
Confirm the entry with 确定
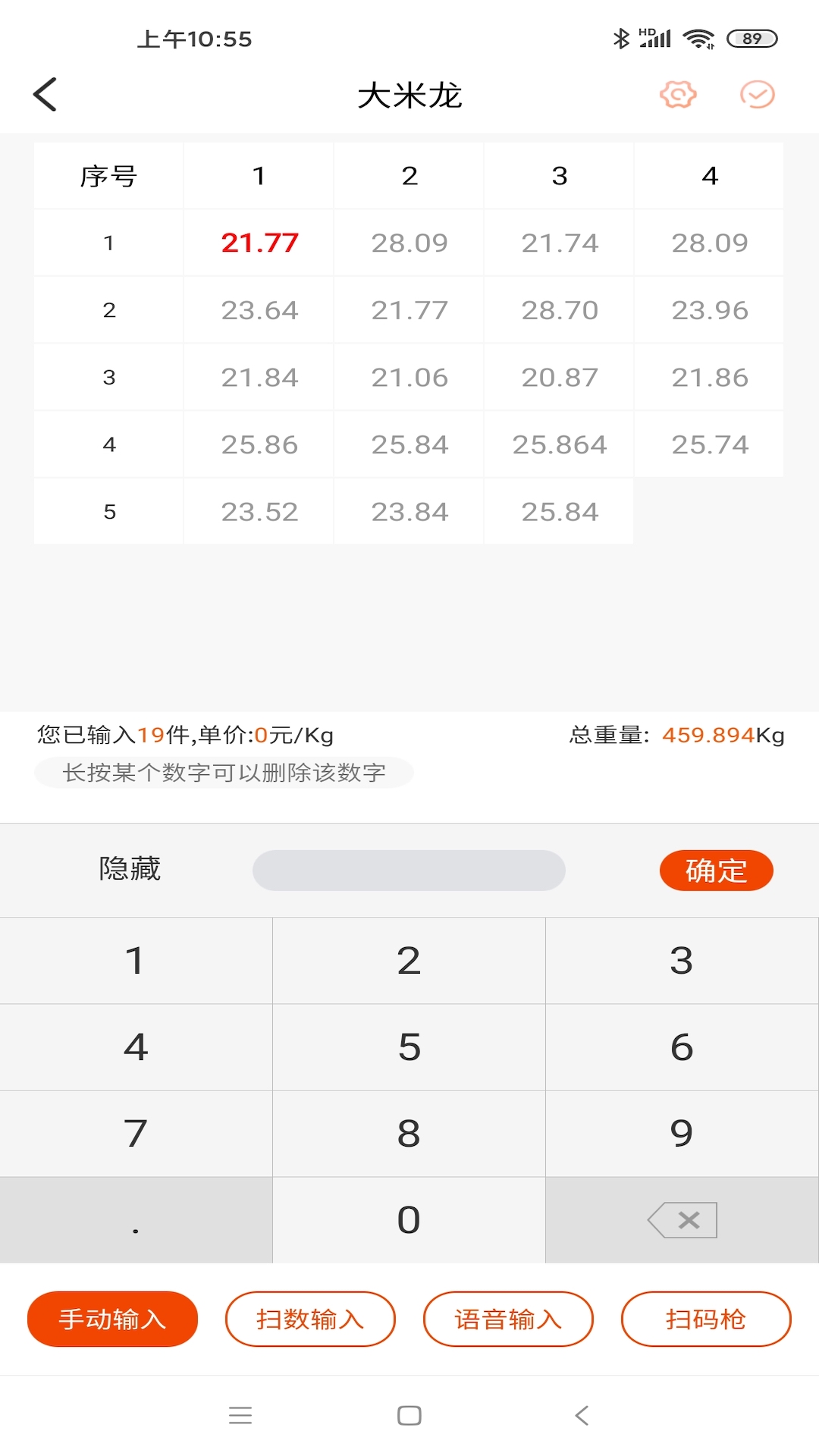(716, 871)
